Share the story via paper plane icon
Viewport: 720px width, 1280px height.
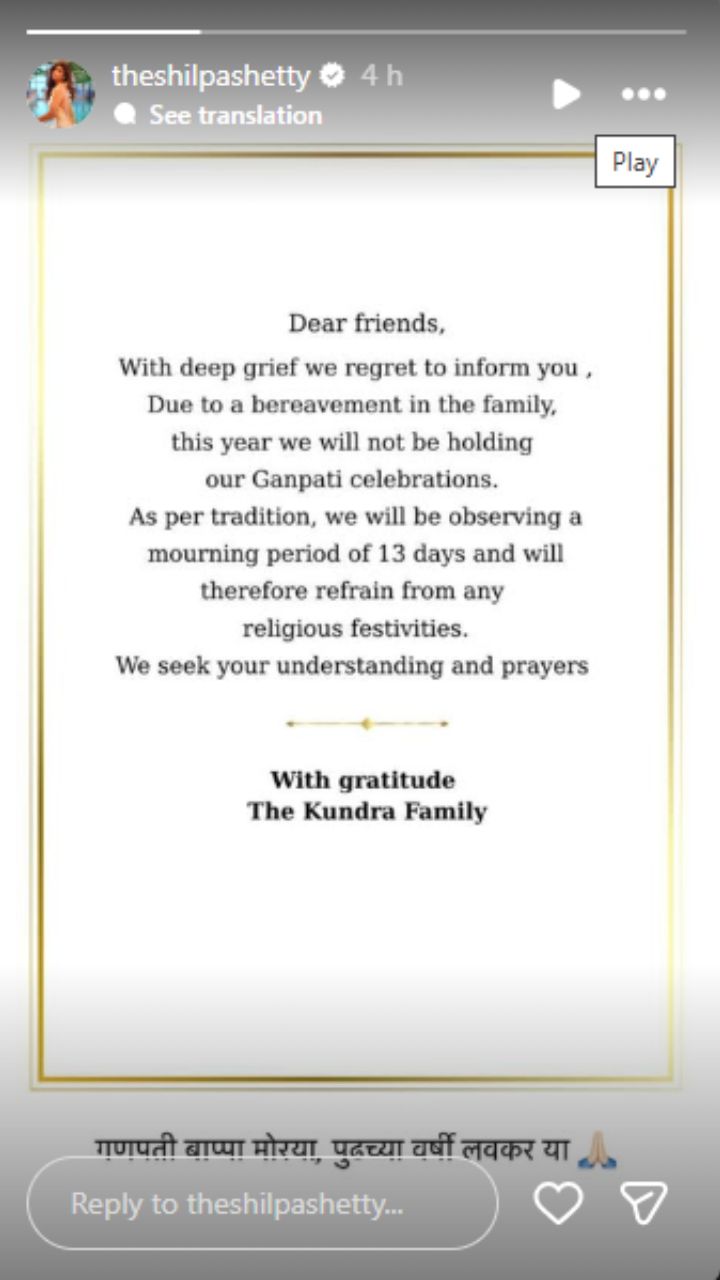643,1203
